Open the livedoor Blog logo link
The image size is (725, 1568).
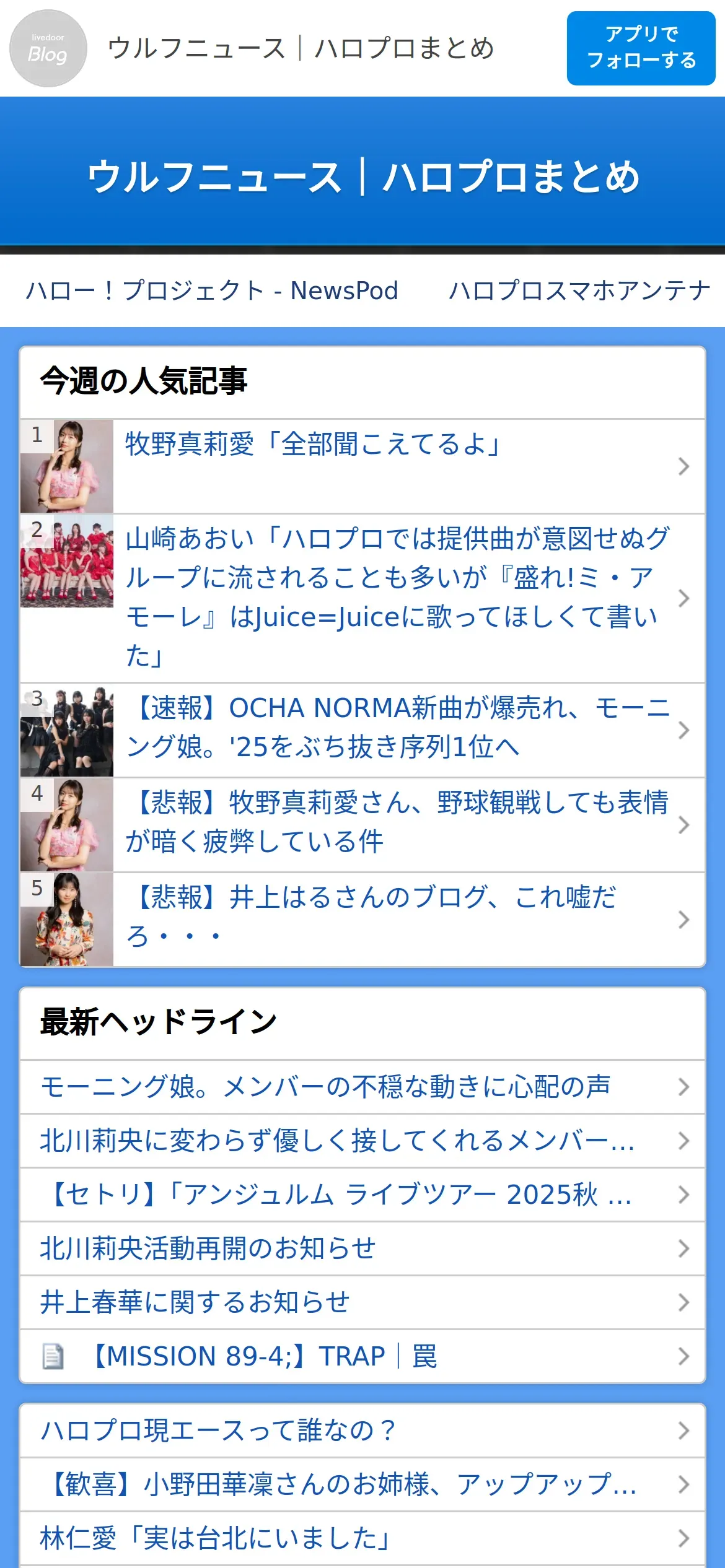pyautogui.click(x=48, y=48)
